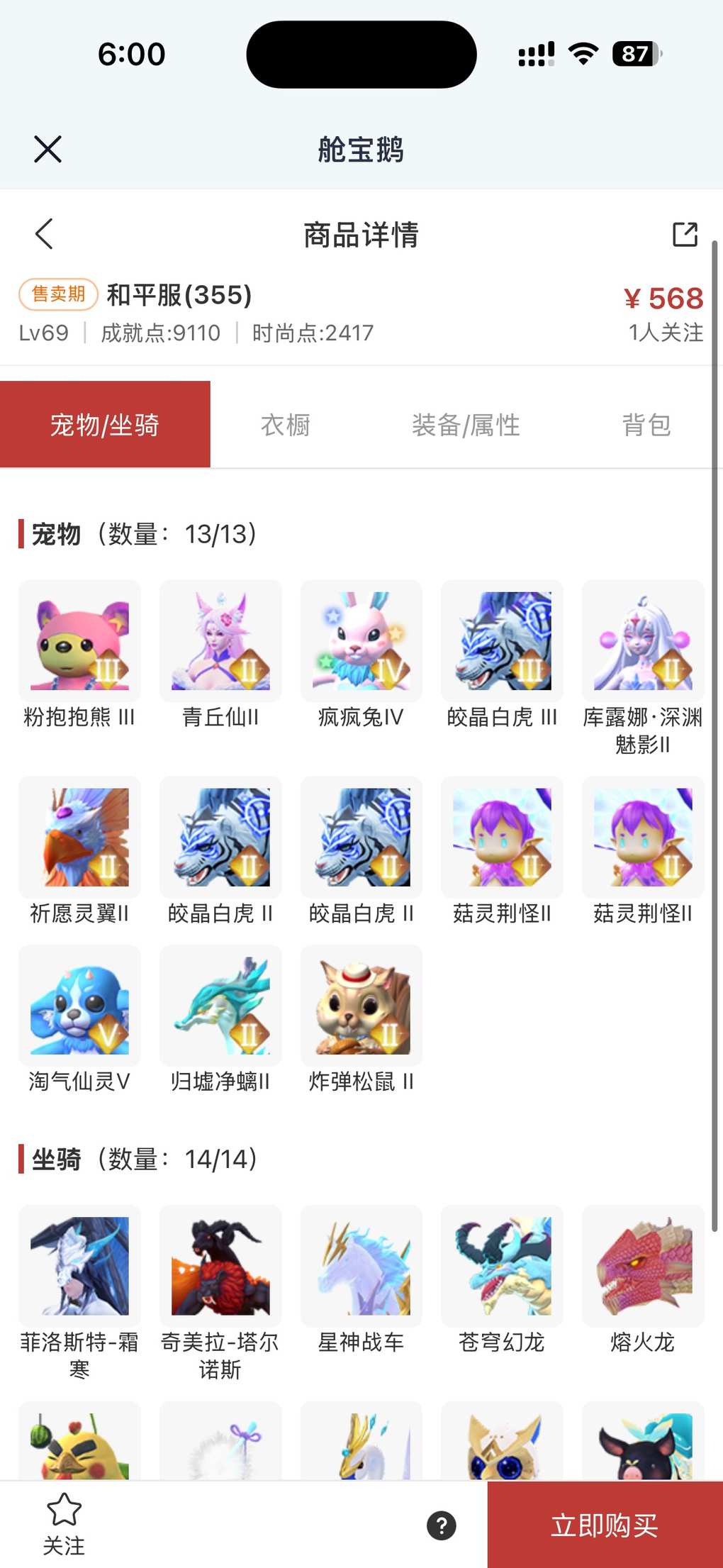Go back from 商品详情
The width and height of the screenshot is (723, 1568).
[44, 234]
